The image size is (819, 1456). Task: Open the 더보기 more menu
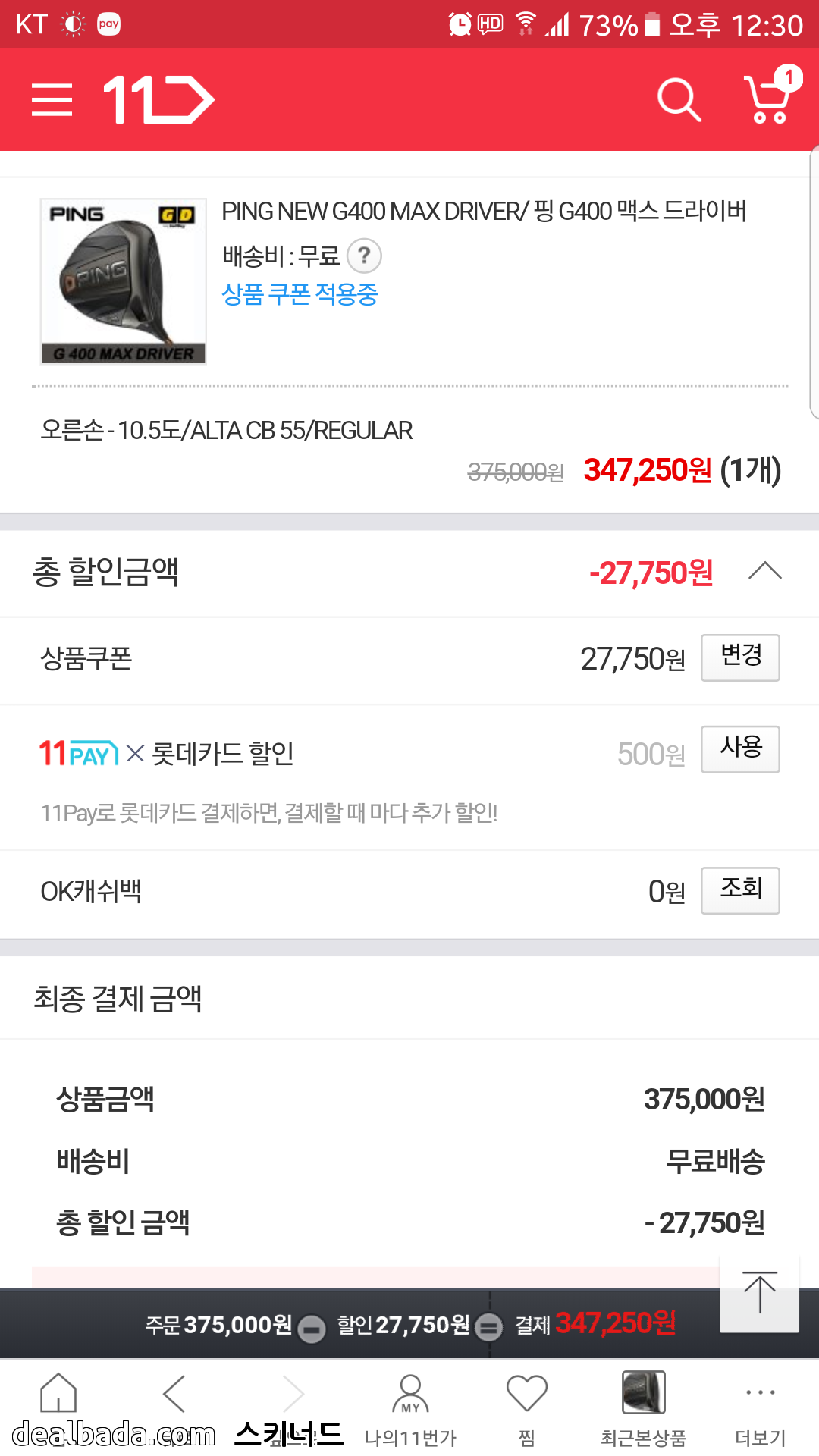(760, 1407)
